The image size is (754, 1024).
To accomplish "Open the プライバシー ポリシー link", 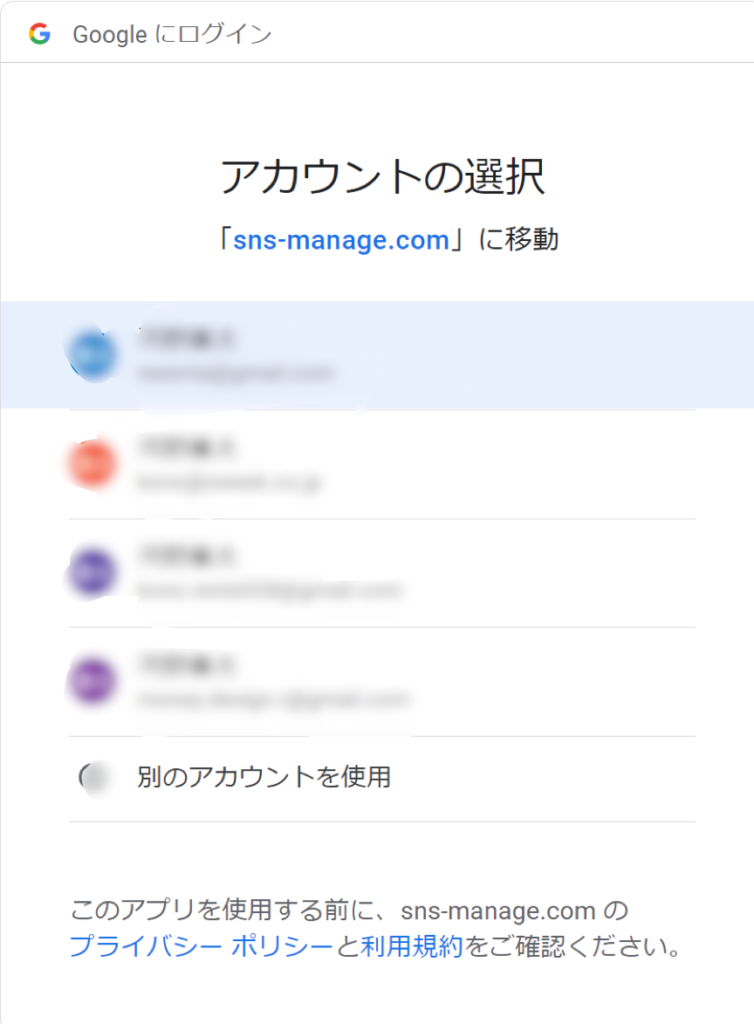I will 200,946.
